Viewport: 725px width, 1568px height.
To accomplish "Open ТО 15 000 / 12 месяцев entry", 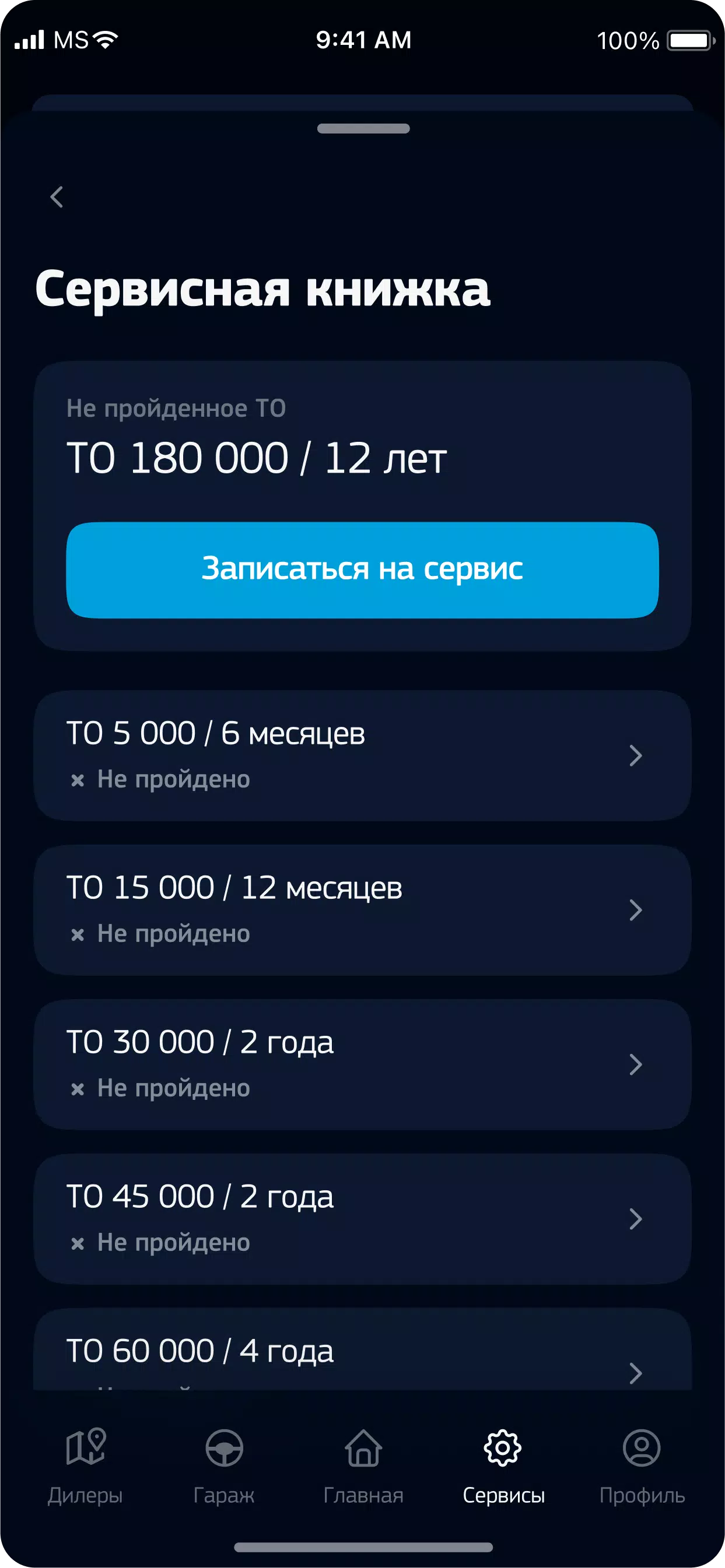I will click(363, 910).
